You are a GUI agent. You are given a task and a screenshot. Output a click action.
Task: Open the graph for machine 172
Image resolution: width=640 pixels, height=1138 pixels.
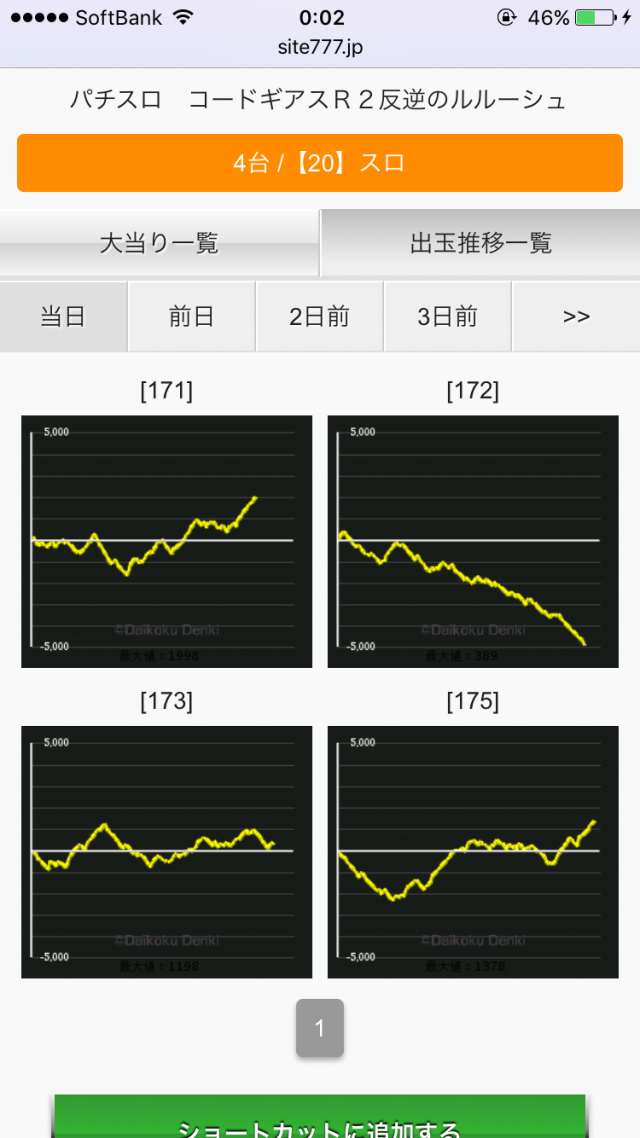473,541
